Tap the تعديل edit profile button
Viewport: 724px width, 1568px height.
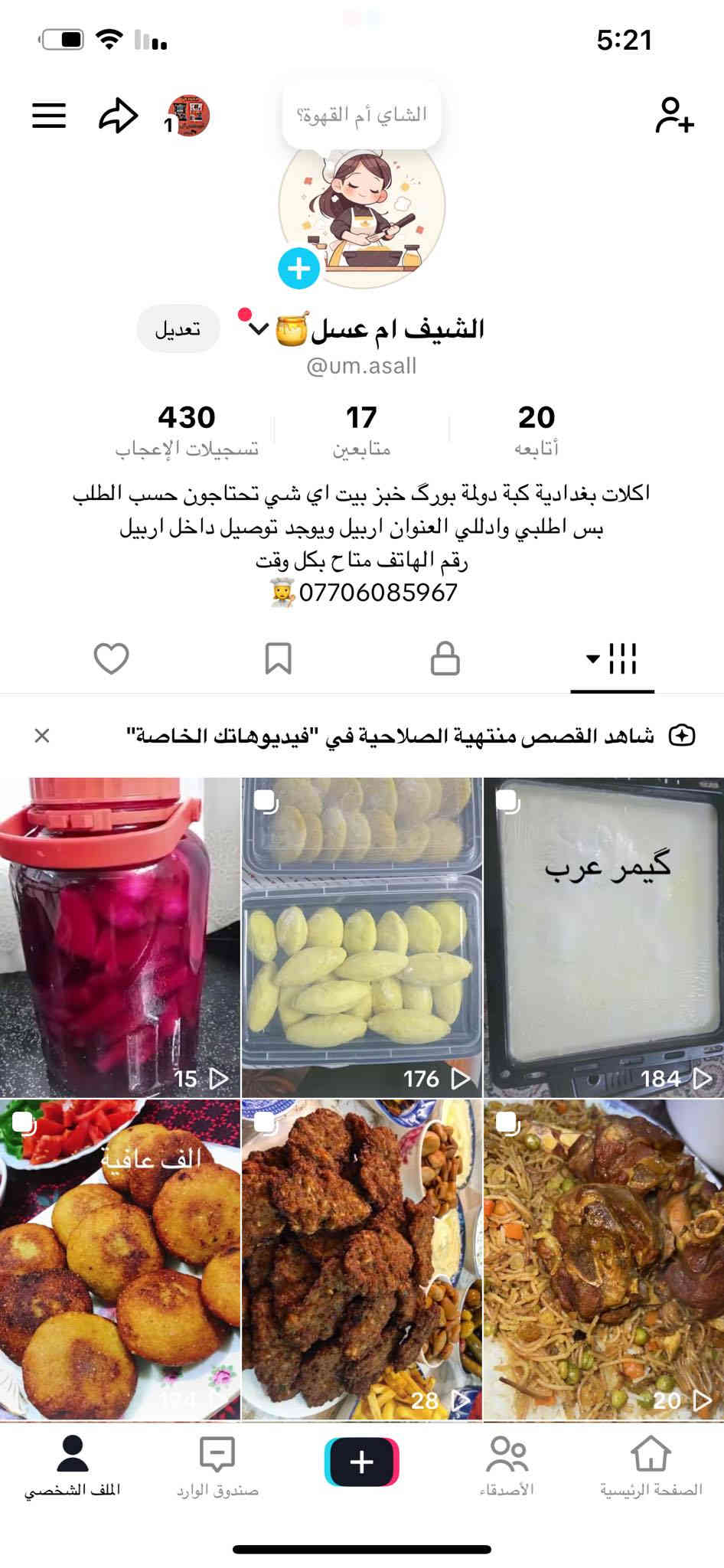(x=178, y=329)
